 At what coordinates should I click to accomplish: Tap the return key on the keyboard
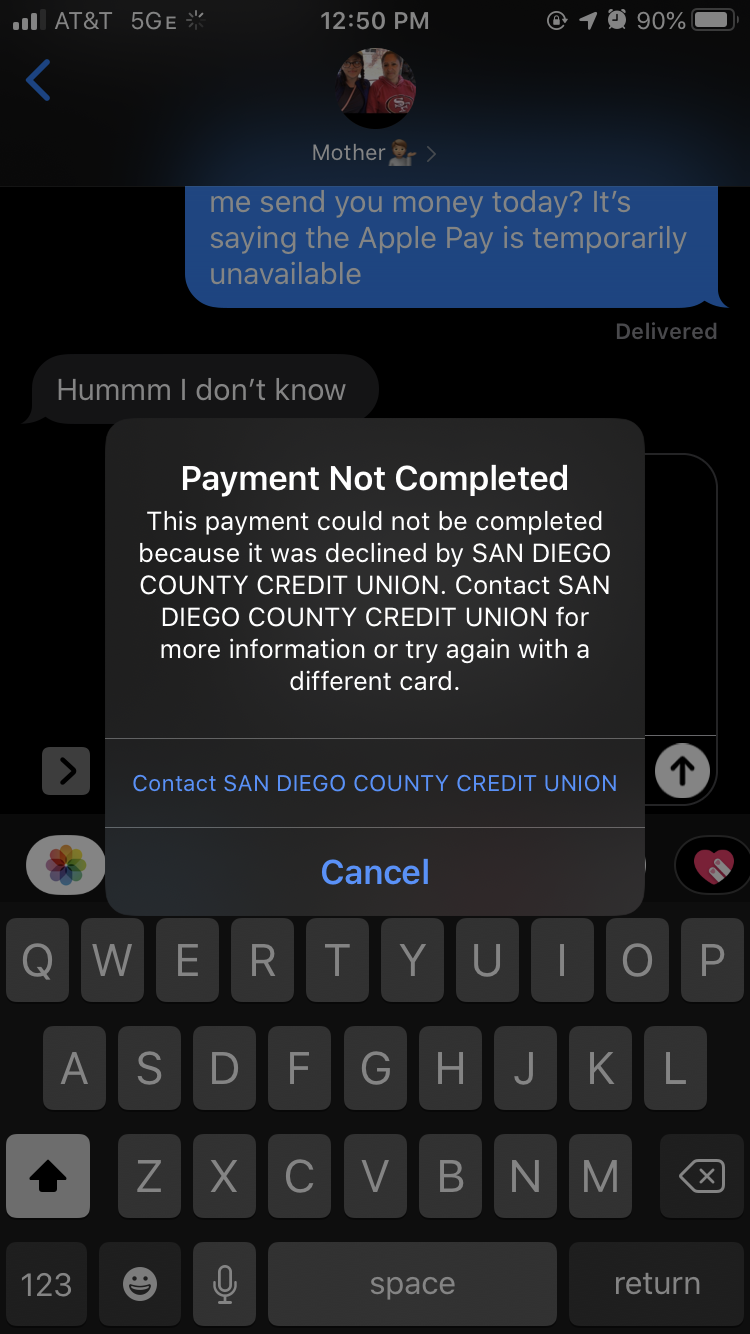click(656, 1284)
